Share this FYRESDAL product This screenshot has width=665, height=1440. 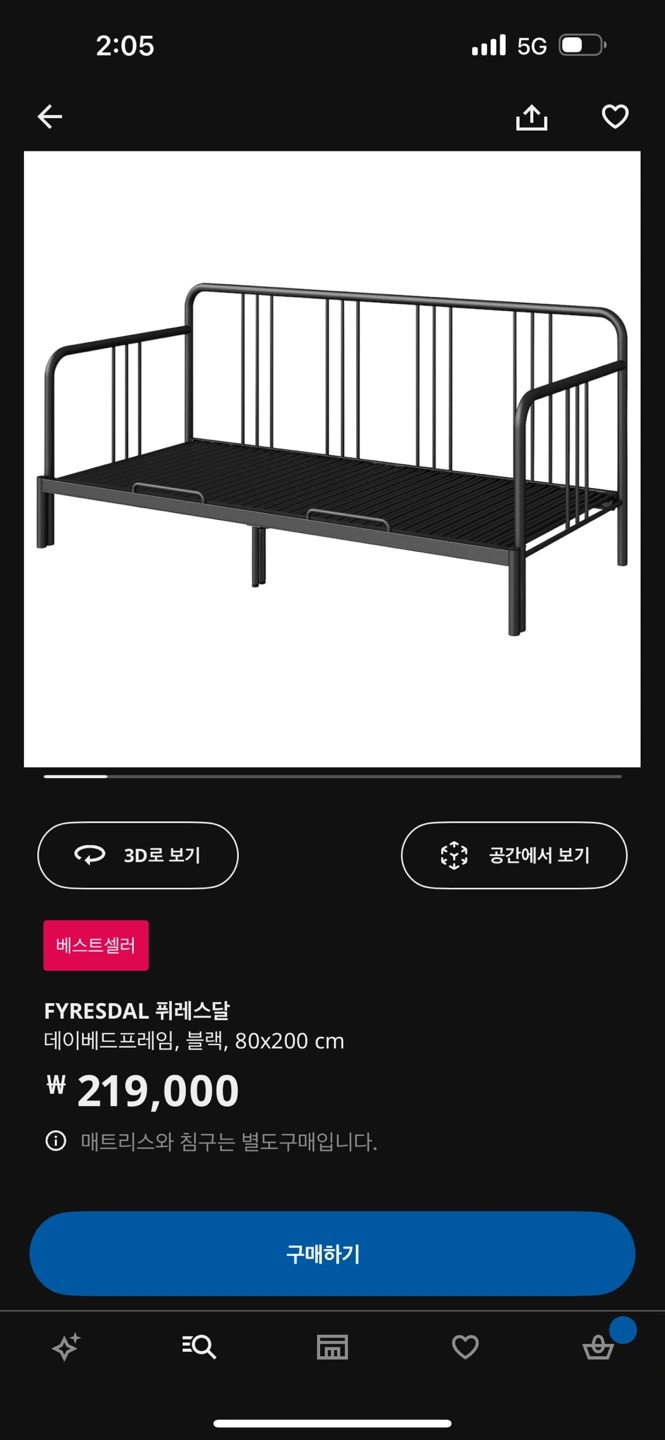point(531,117)
